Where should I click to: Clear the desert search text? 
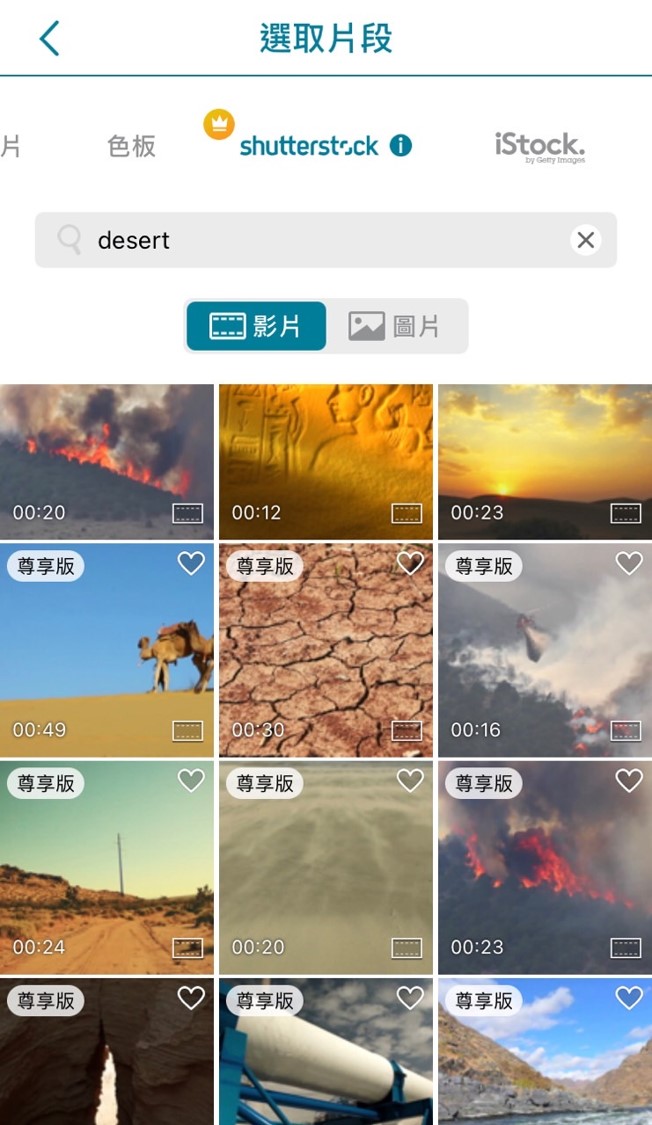(x=585, y=240)
